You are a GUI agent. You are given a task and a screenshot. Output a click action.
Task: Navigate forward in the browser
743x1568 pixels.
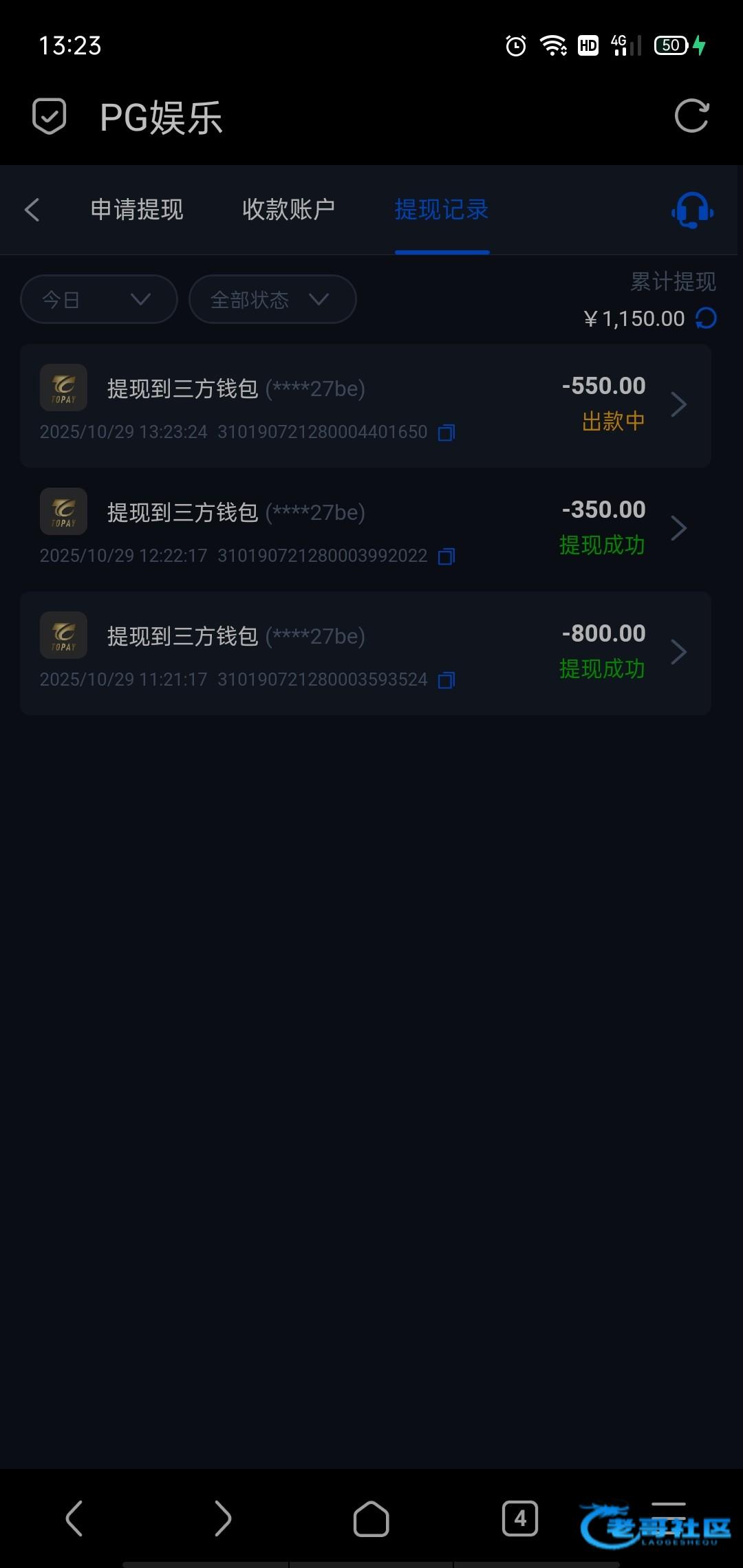pyautogui.click(x=222, y=1518)
